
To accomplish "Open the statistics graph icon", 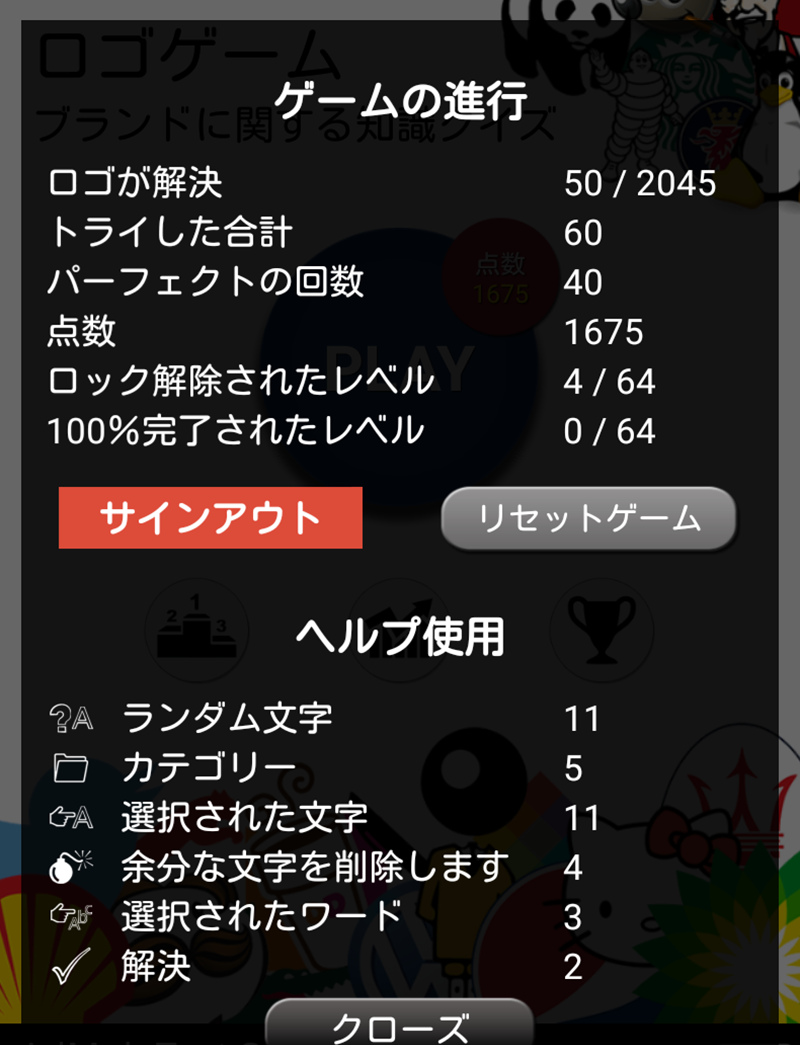I will 399,630.
